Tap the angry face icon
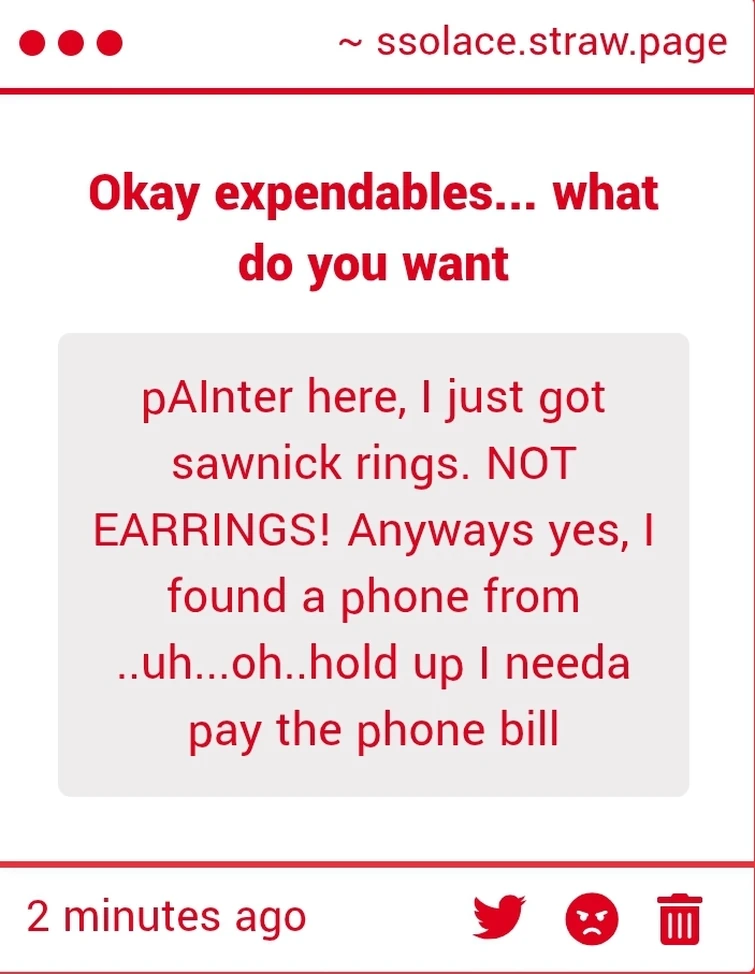This screenshot has height=974, width=755. click(x=592, y=918)
